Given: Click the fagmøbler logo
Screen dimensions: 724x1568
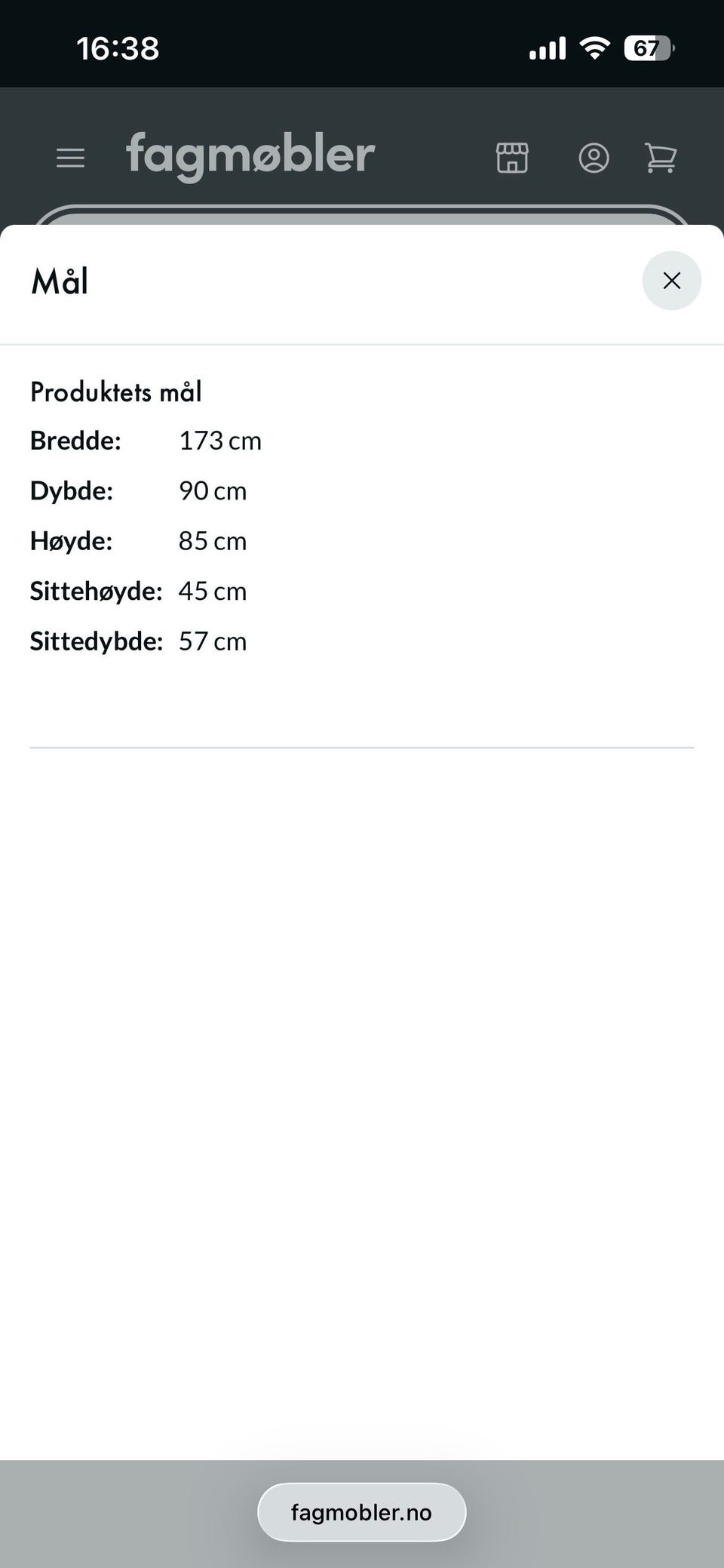Looking at the screenshot, I should tap(250, 155).
